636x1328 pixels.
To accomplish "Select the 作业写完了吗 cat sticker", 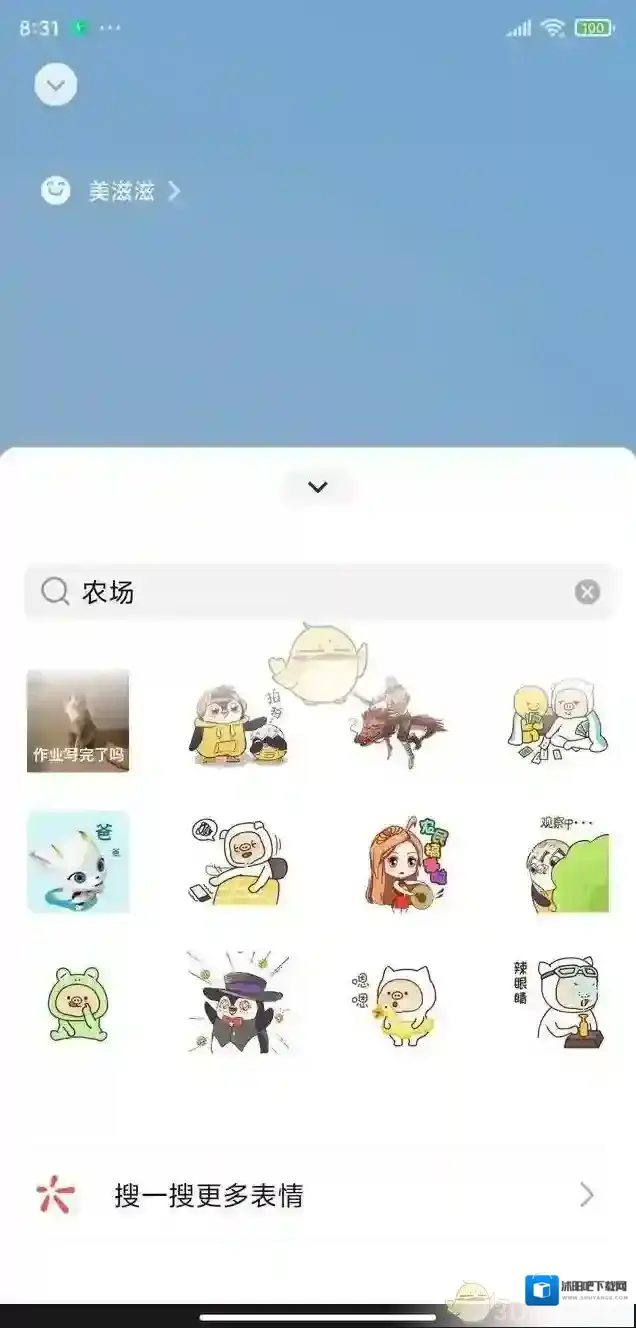I will pos(78,721).
